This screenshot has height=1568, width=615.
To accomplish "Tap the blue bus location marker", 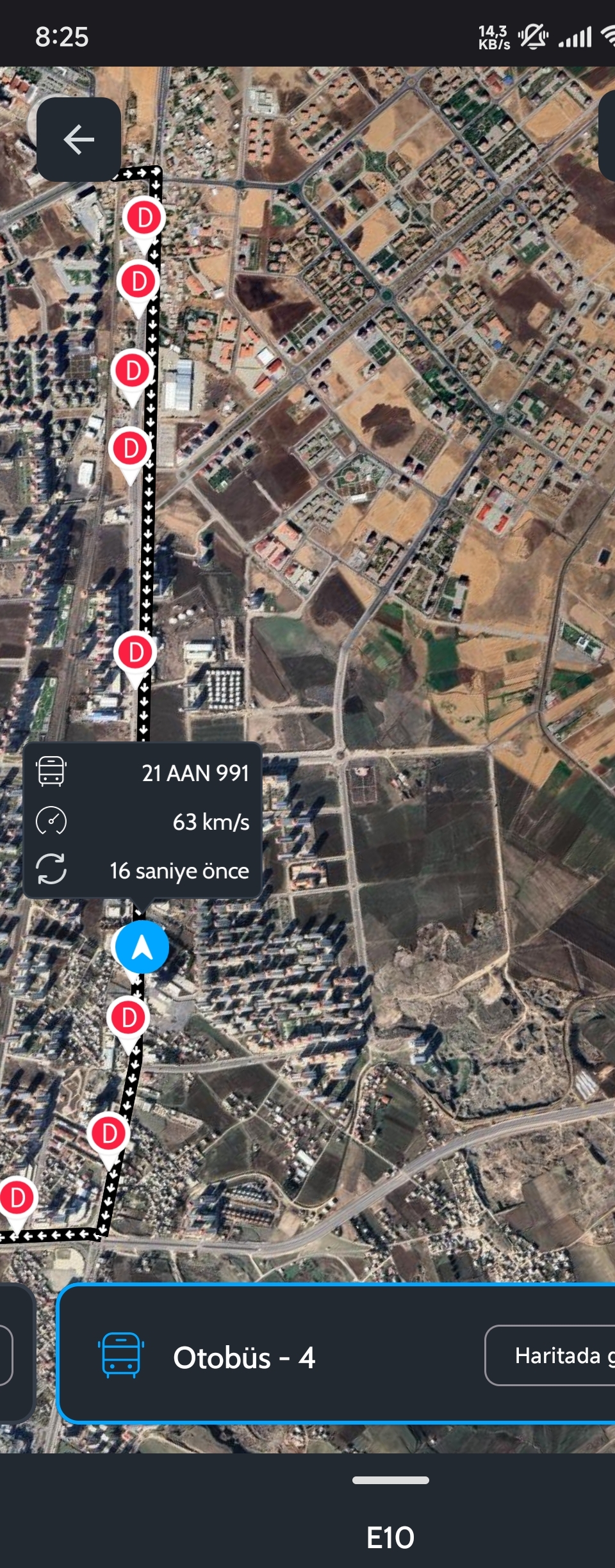I will tap(142, 947).
